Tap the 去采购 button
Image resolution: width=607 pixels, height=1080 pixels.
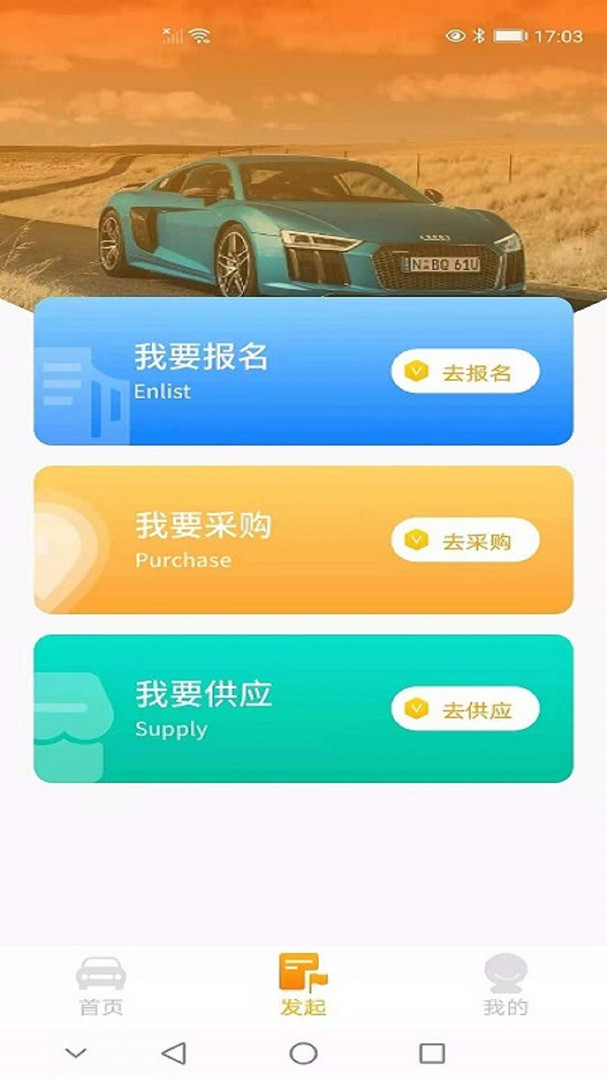pyautogui.click(x=465, y=541)
